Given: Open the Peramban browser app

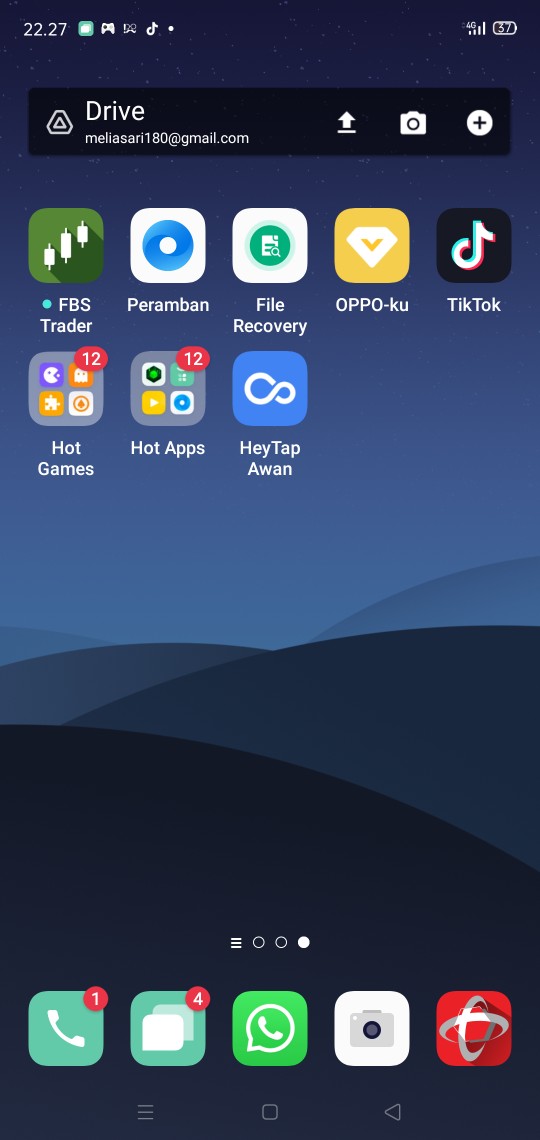Looking at the screenshot, I should click(168, 245).
